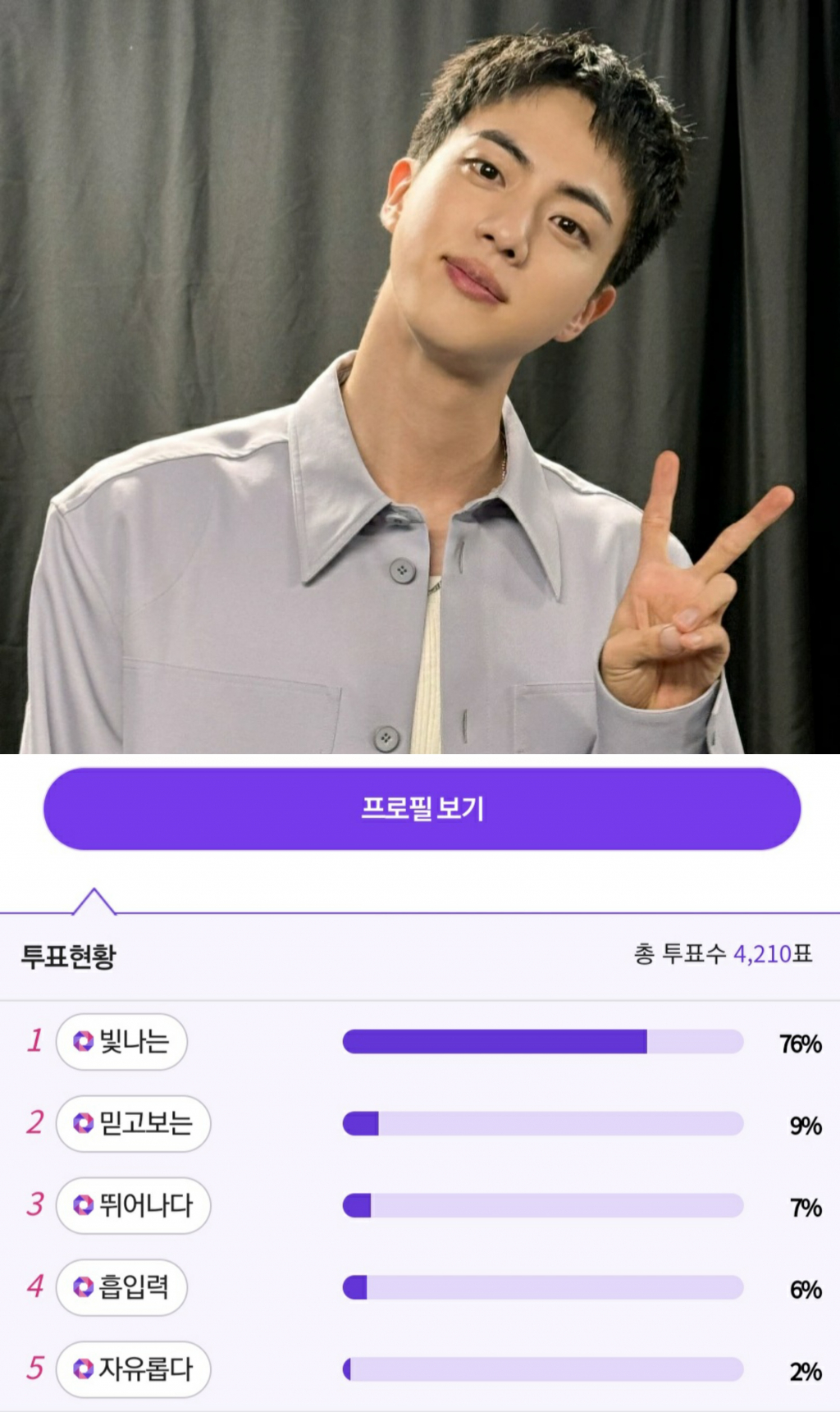
Task: Pick the 흡입력 keyword chip
Action: [121, 1287]
